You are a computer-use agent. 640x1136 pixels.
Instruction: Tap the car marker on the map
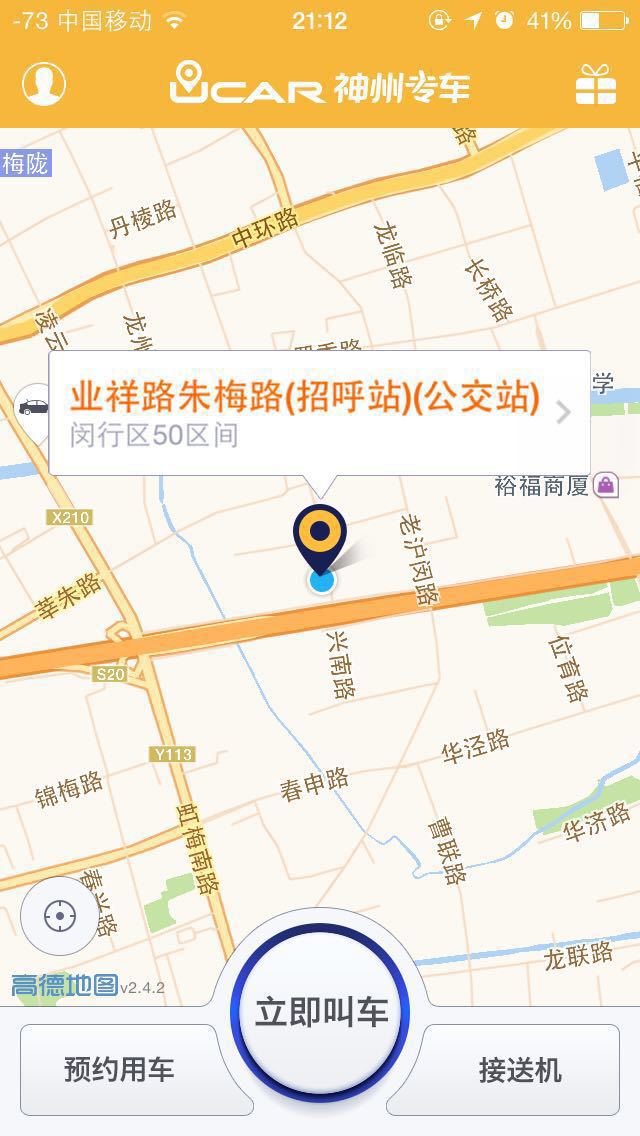click(x=32, y=407)
